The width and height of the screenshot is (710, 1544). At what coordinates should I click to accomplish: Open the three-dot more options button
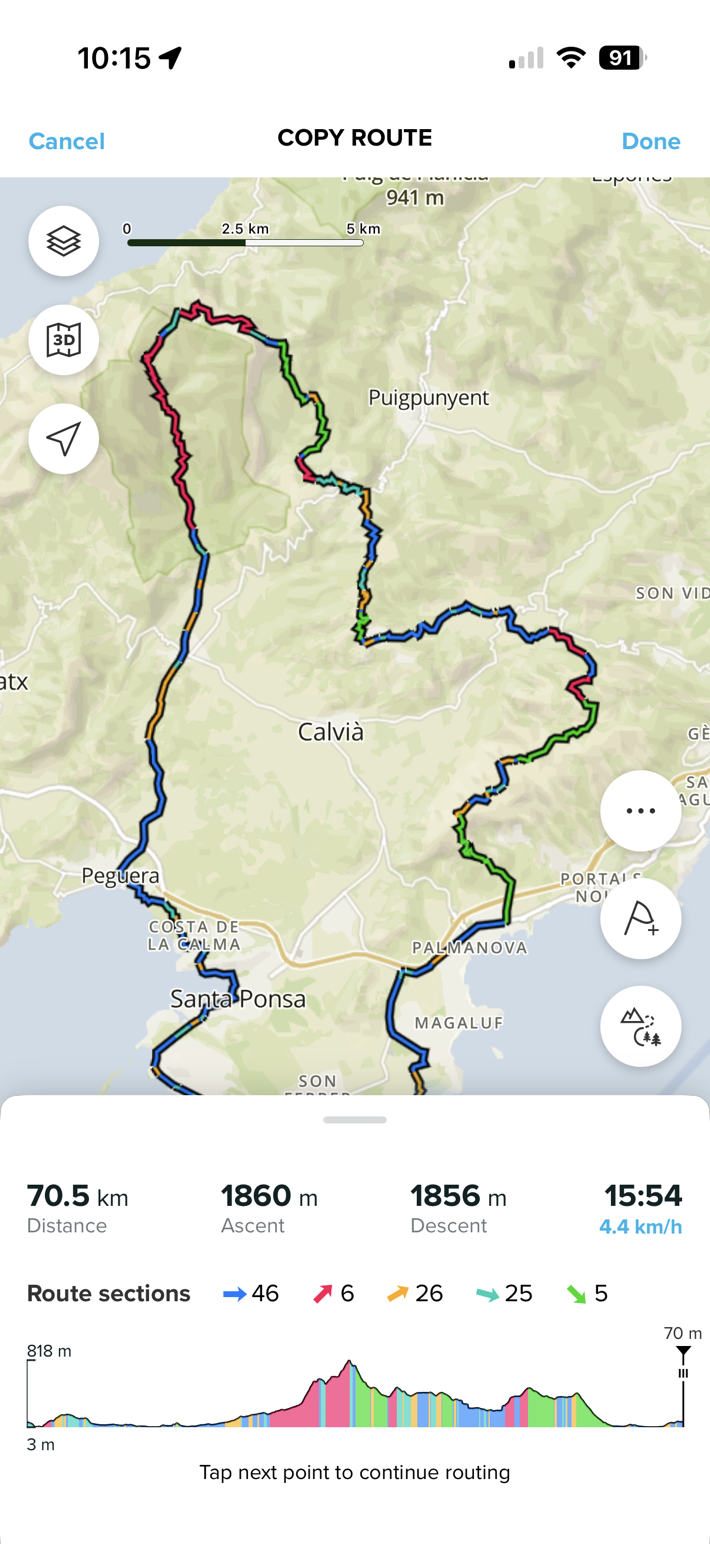(x=640, y=811)
